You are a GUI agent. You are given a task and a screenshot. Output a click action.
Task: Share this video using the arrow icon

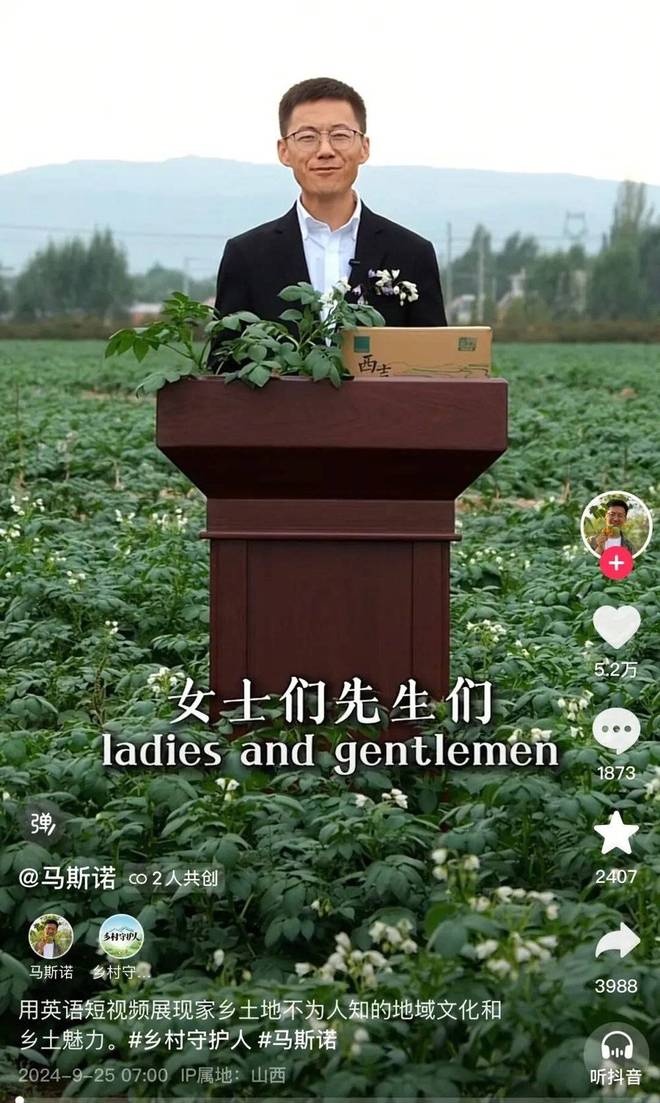[x=617, y=941]
